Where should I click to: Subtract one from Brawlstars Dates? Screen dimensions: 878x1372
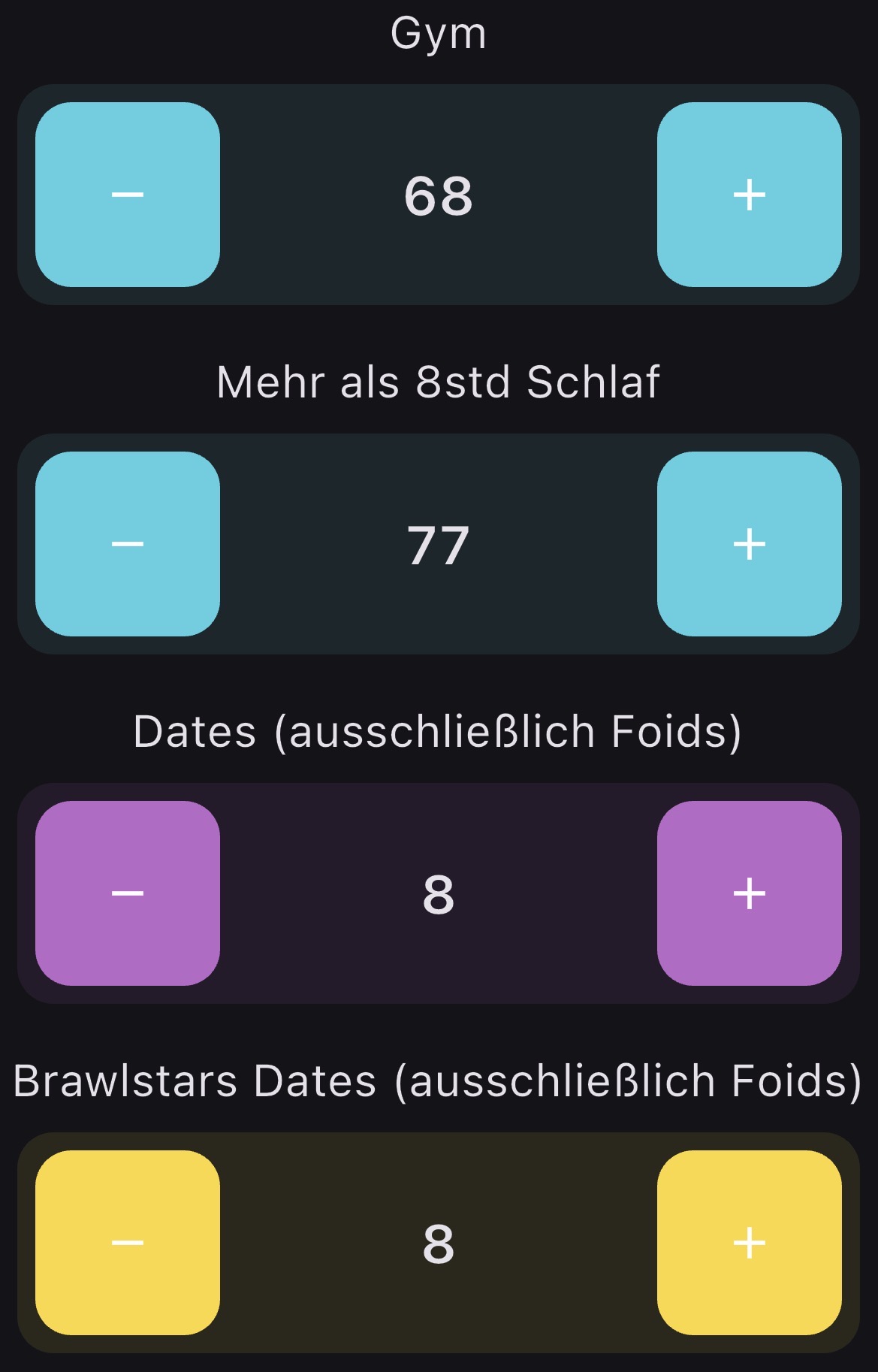pos(128,1243)
